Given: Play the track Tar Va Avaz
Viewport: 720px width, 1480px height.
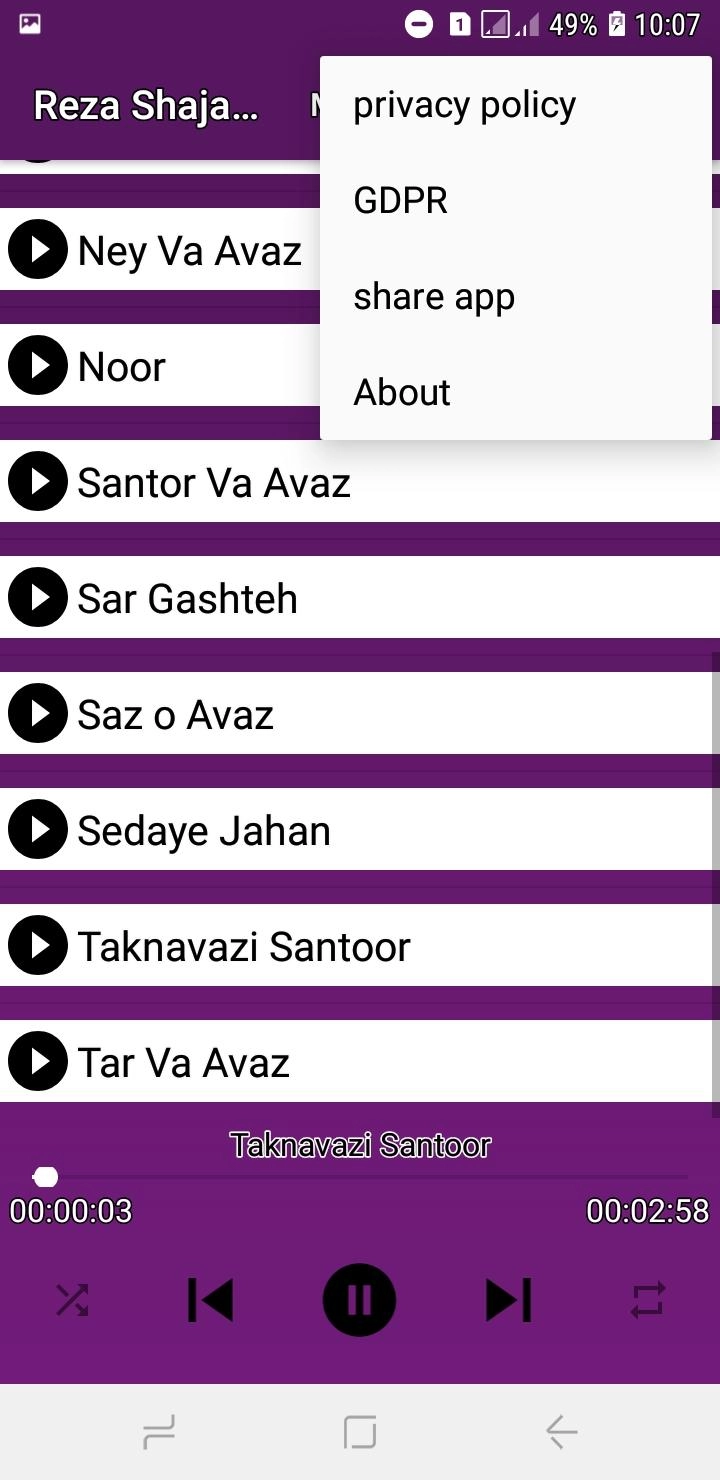Looking at the screenshot, I should [38, 1062].
